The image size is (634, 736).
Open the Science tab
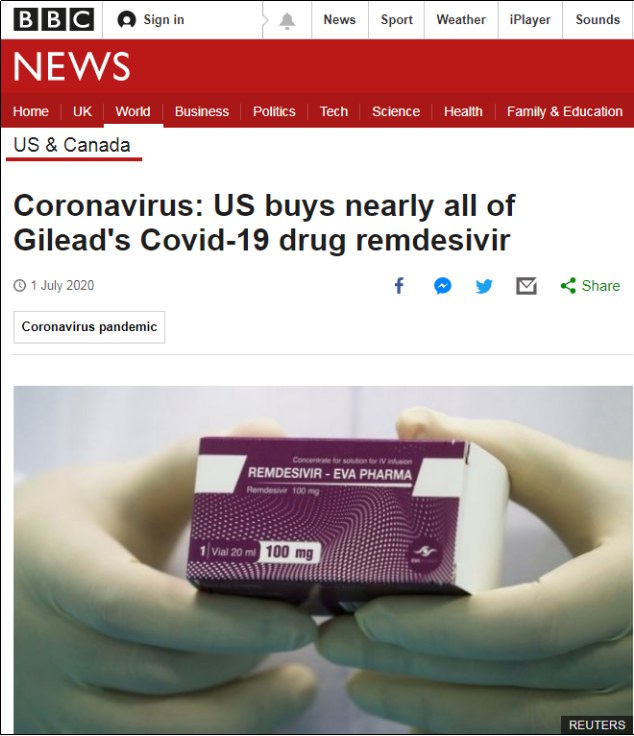[x=396, y=111]
